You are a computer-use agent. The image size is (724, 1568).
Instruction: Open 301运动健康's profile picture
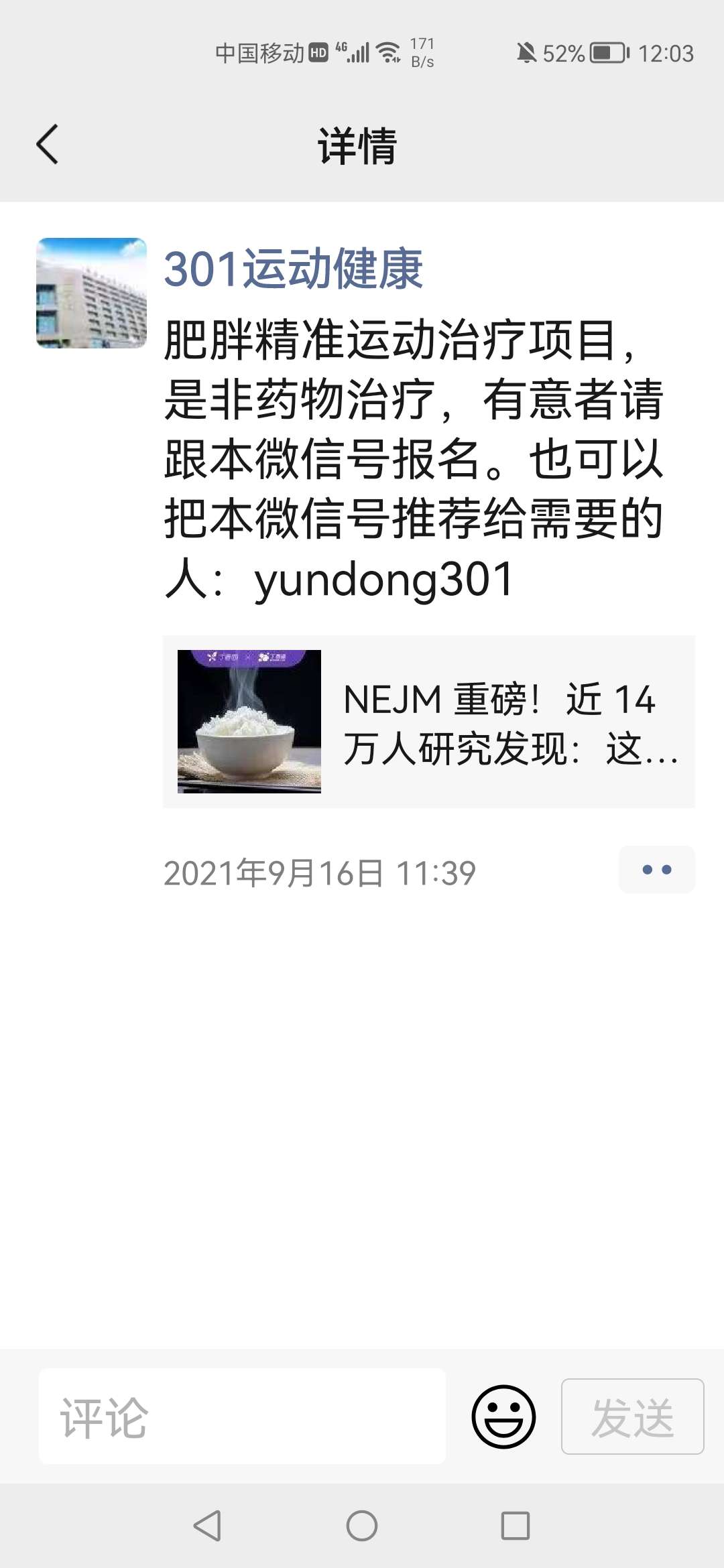pyautogui.click(x=91, y=293)
